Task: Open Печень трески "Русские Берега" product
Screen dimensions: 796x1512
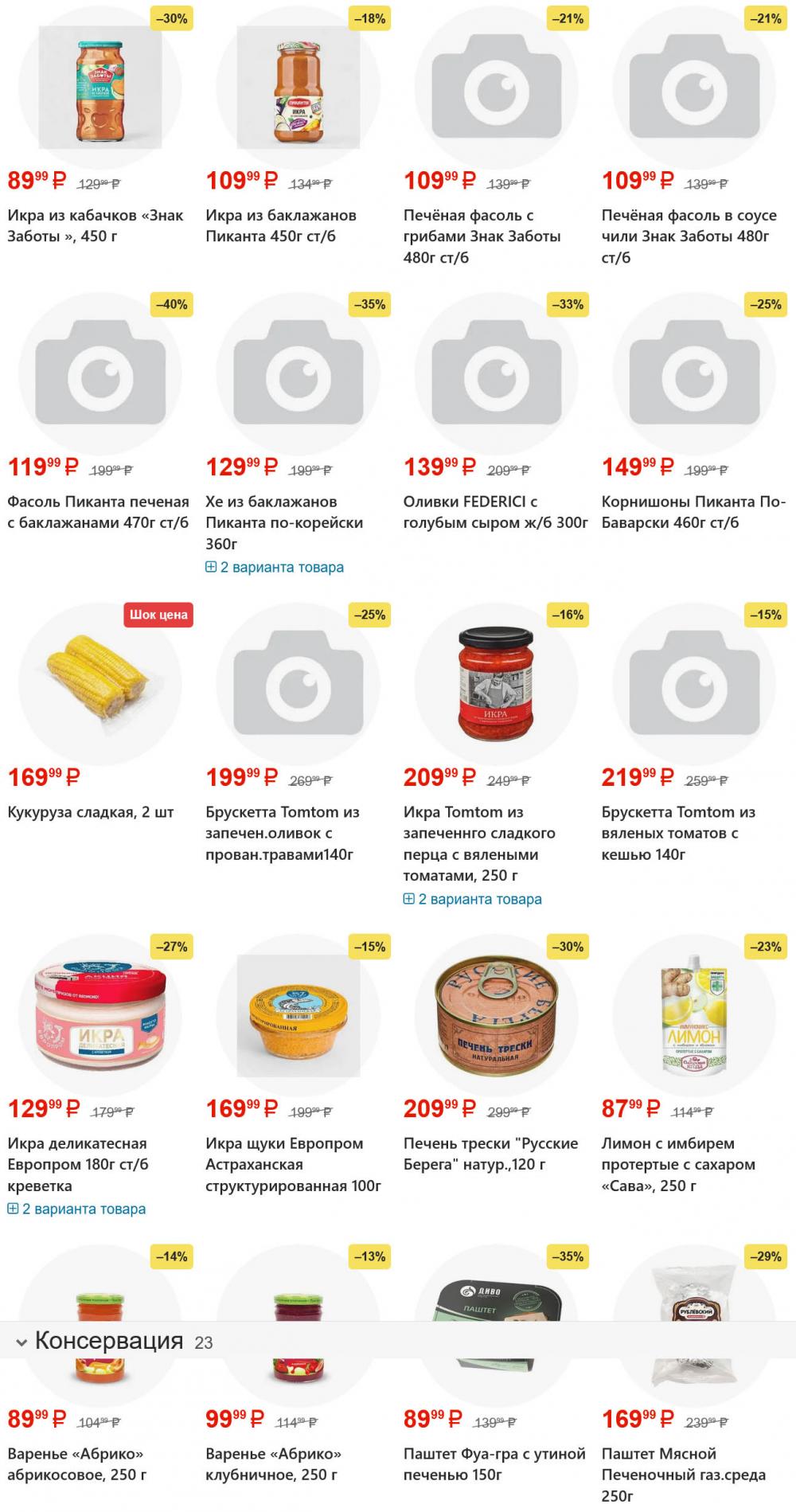Action: point(490,1154)
